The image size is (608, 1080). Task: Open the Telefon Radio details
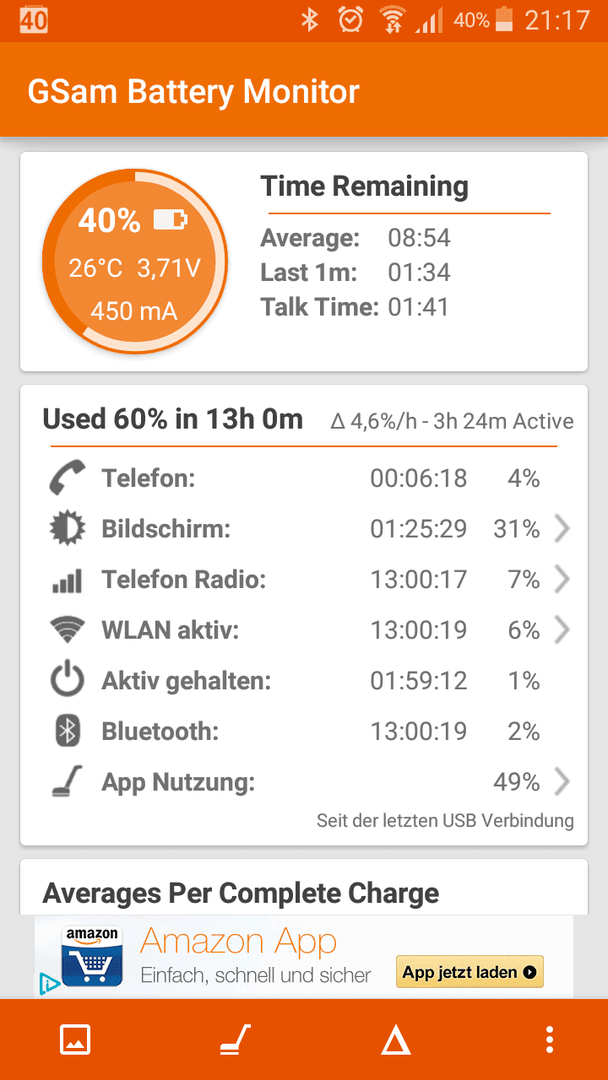point(304,580)
